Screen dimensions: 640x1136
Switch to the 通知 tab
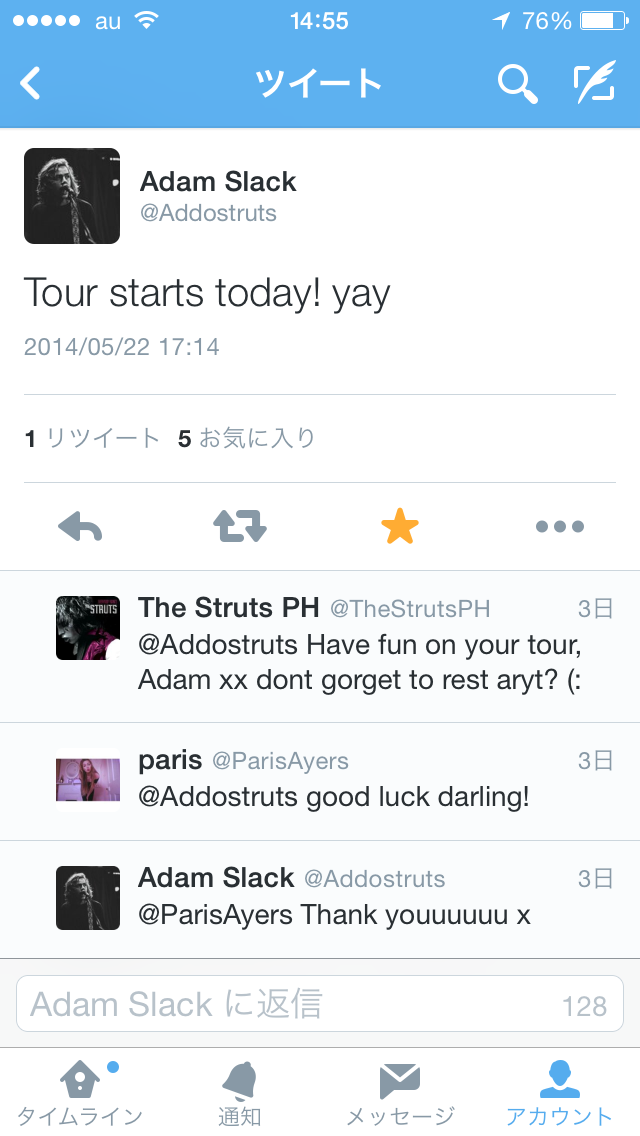coord(240,1094)
